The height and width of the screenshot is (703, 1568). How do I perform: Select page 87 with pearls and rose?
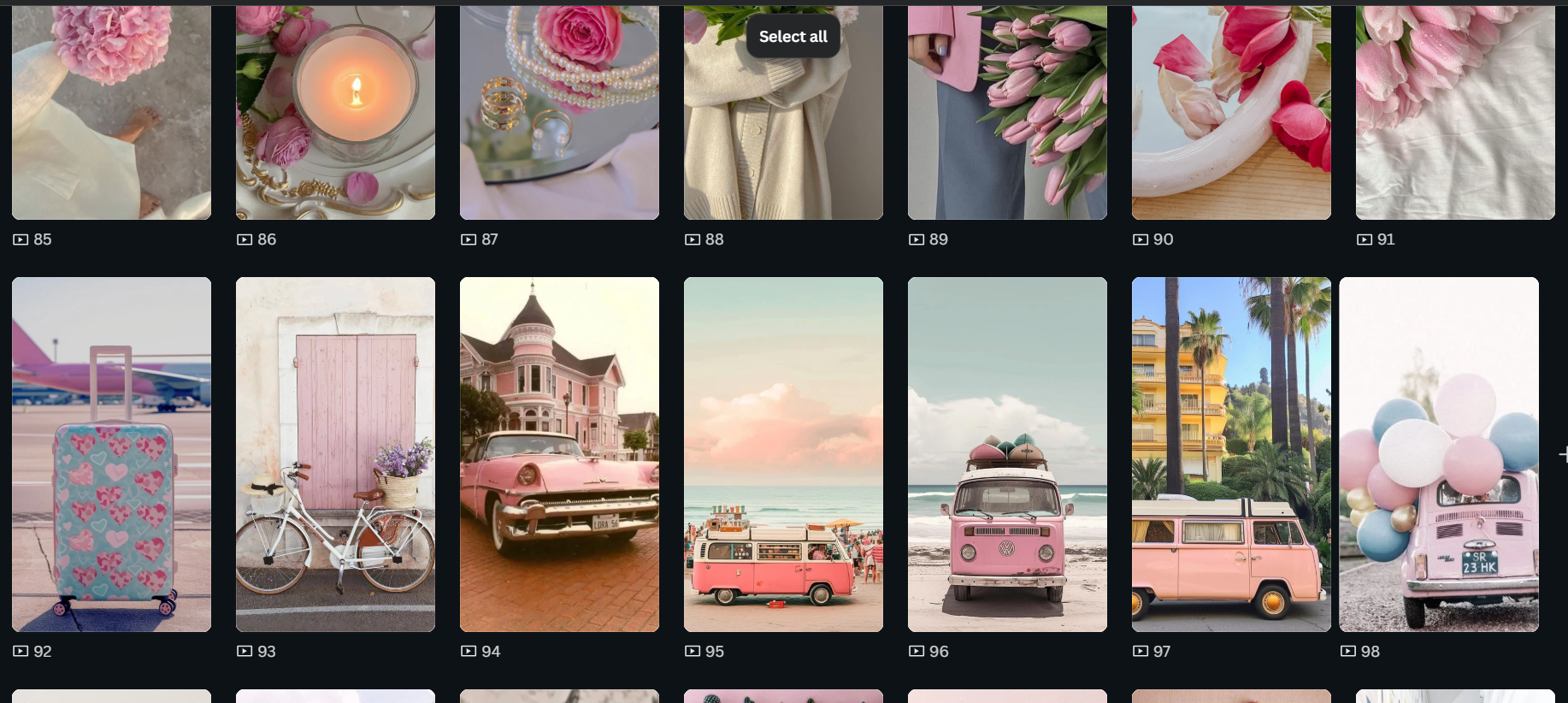point(559,120)
